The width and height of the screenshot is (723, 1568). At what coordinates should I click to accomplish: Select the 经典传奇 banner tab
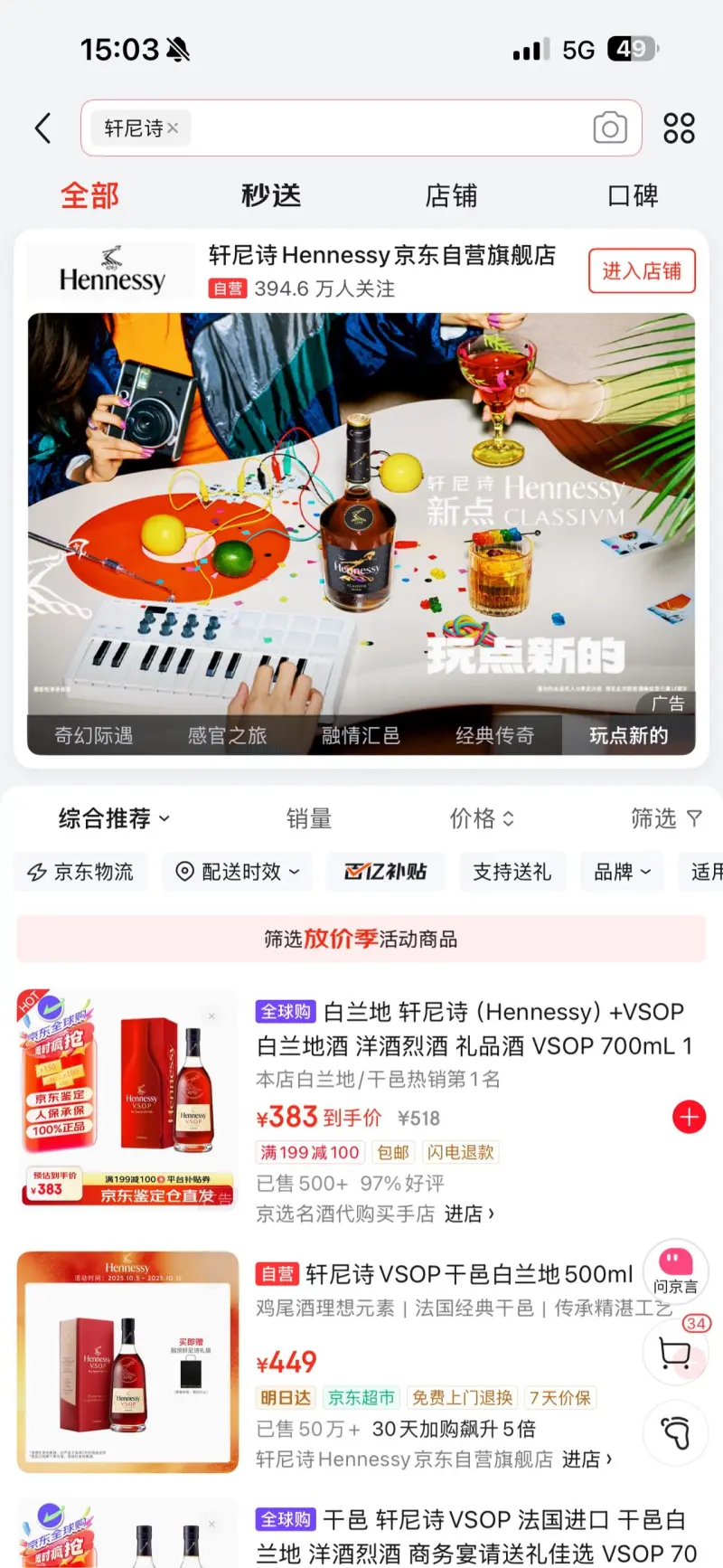(x=494, y=735)
